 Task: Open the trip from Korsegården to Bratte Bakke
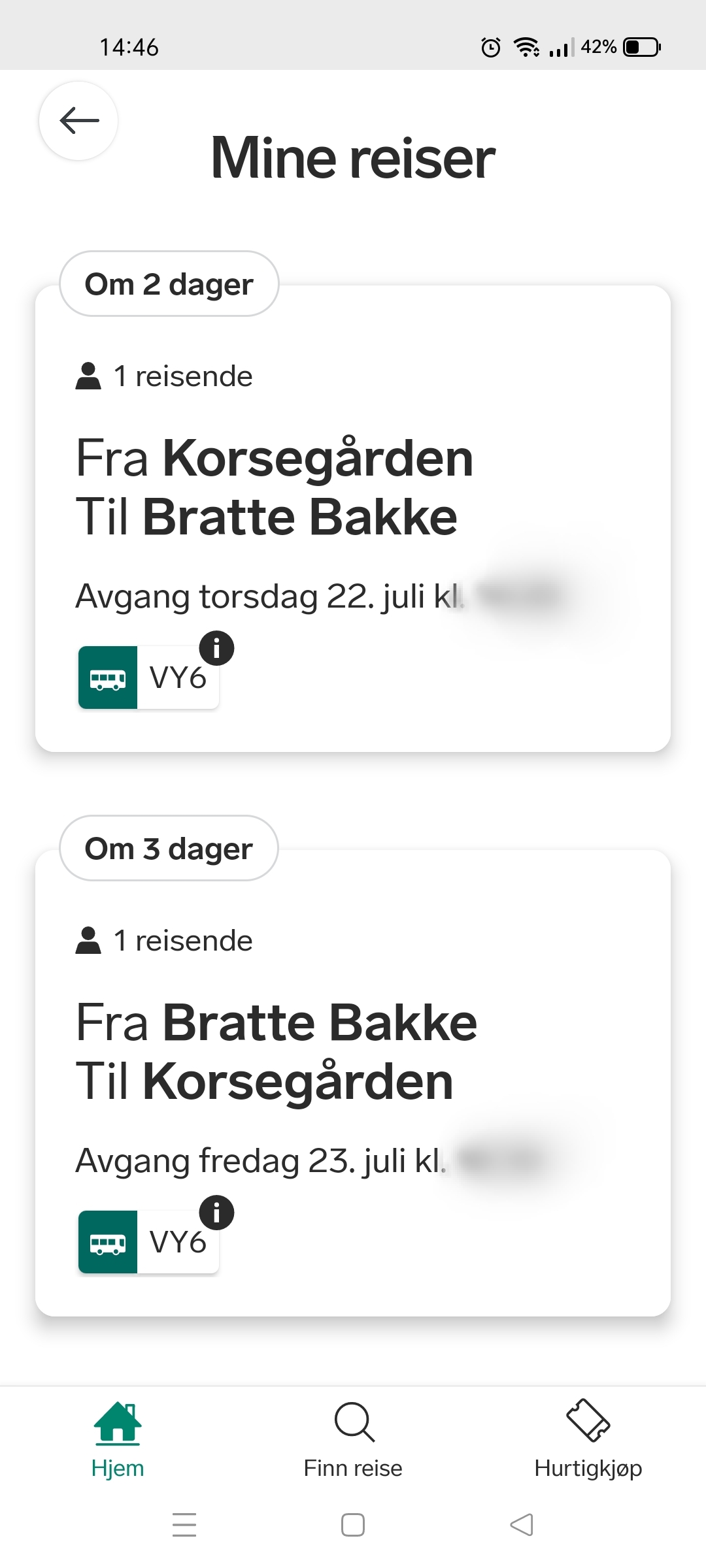(353, 518)
